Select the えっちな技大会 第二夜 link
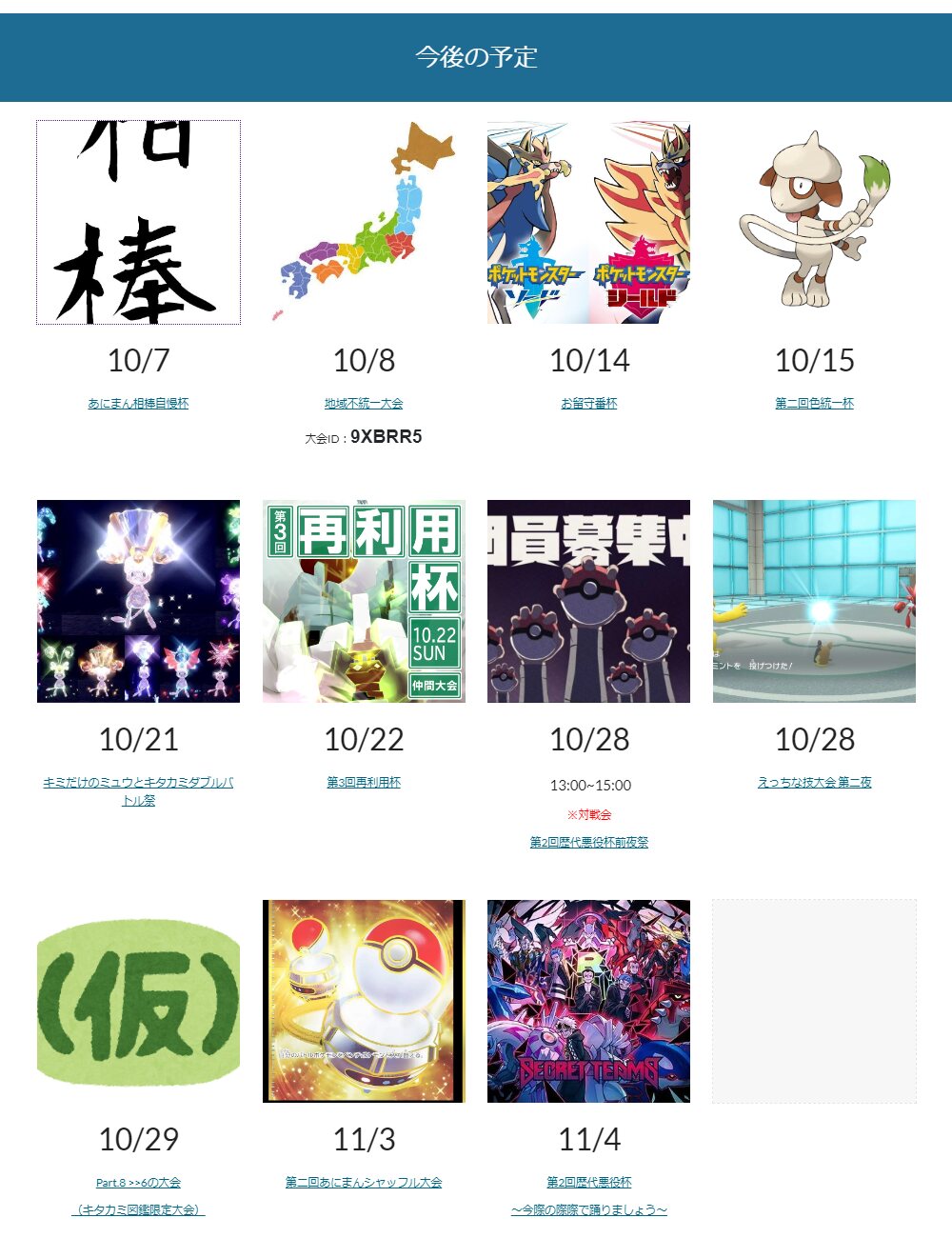Image resolution: width=952 pixels, height=1238 pixels. 814,783
